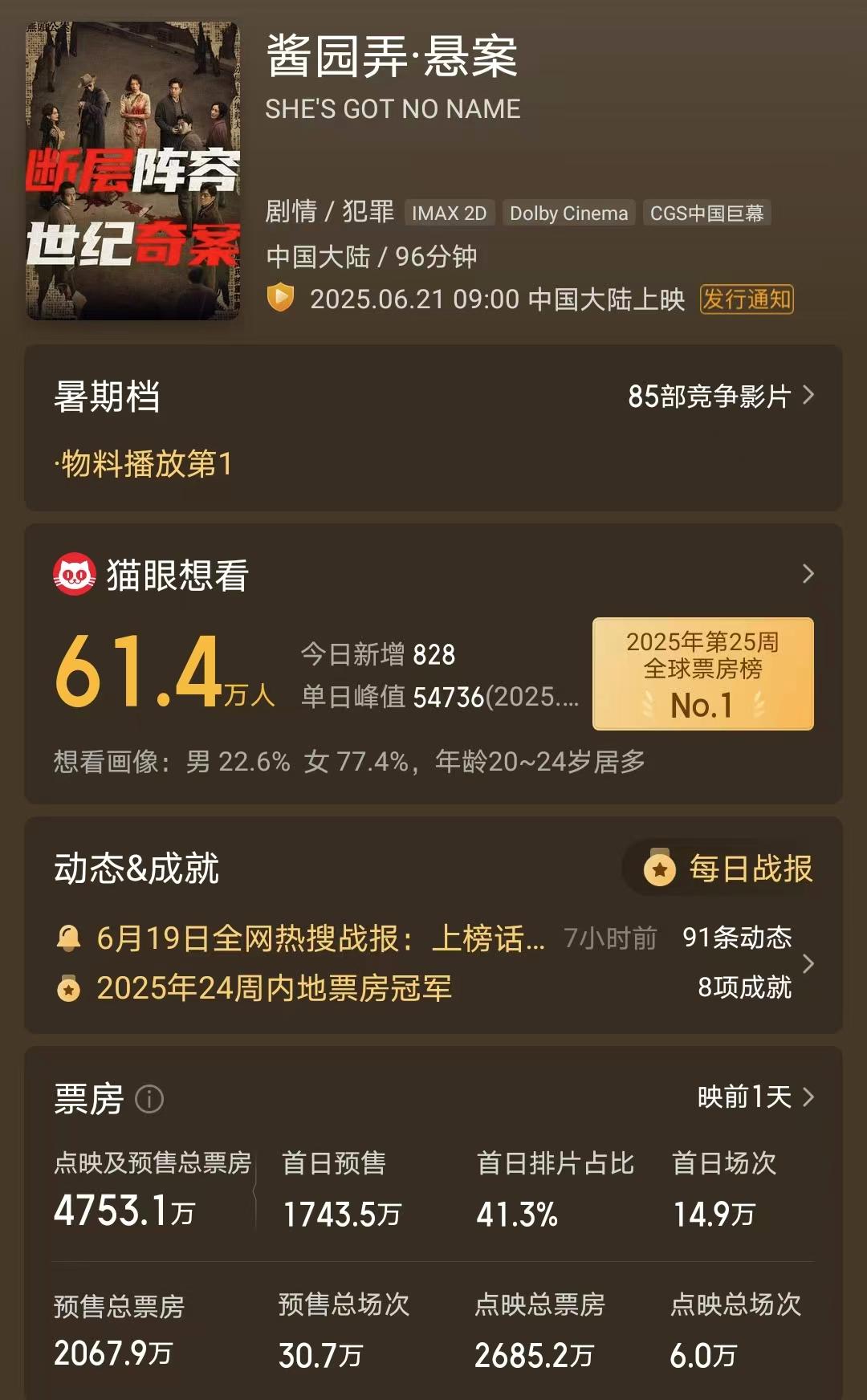Read 6月19日全网热搜战报 update
The image size is (867, 1400).
tap(320, 938)
